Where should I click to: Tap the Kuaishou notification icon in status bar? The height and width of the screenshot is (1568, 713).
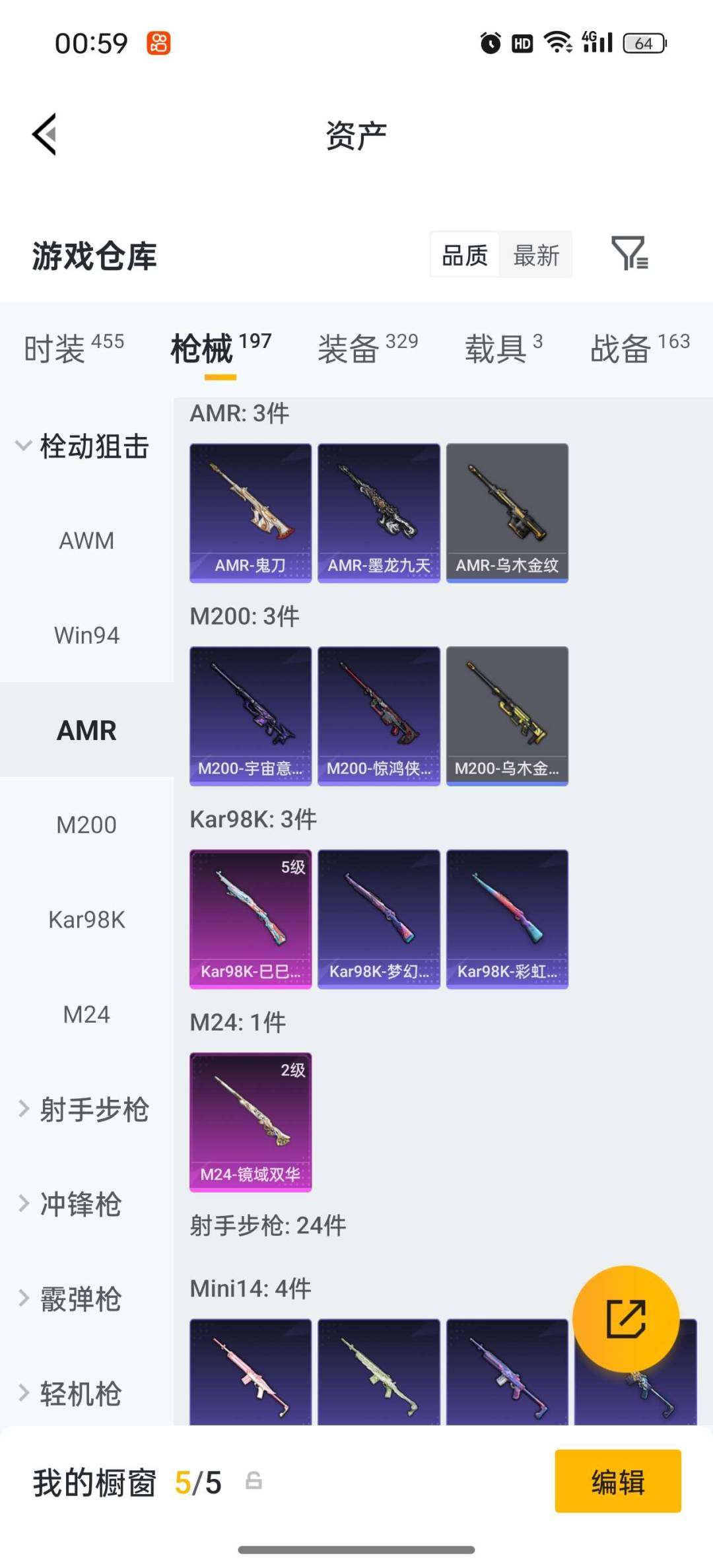[158, 42]
